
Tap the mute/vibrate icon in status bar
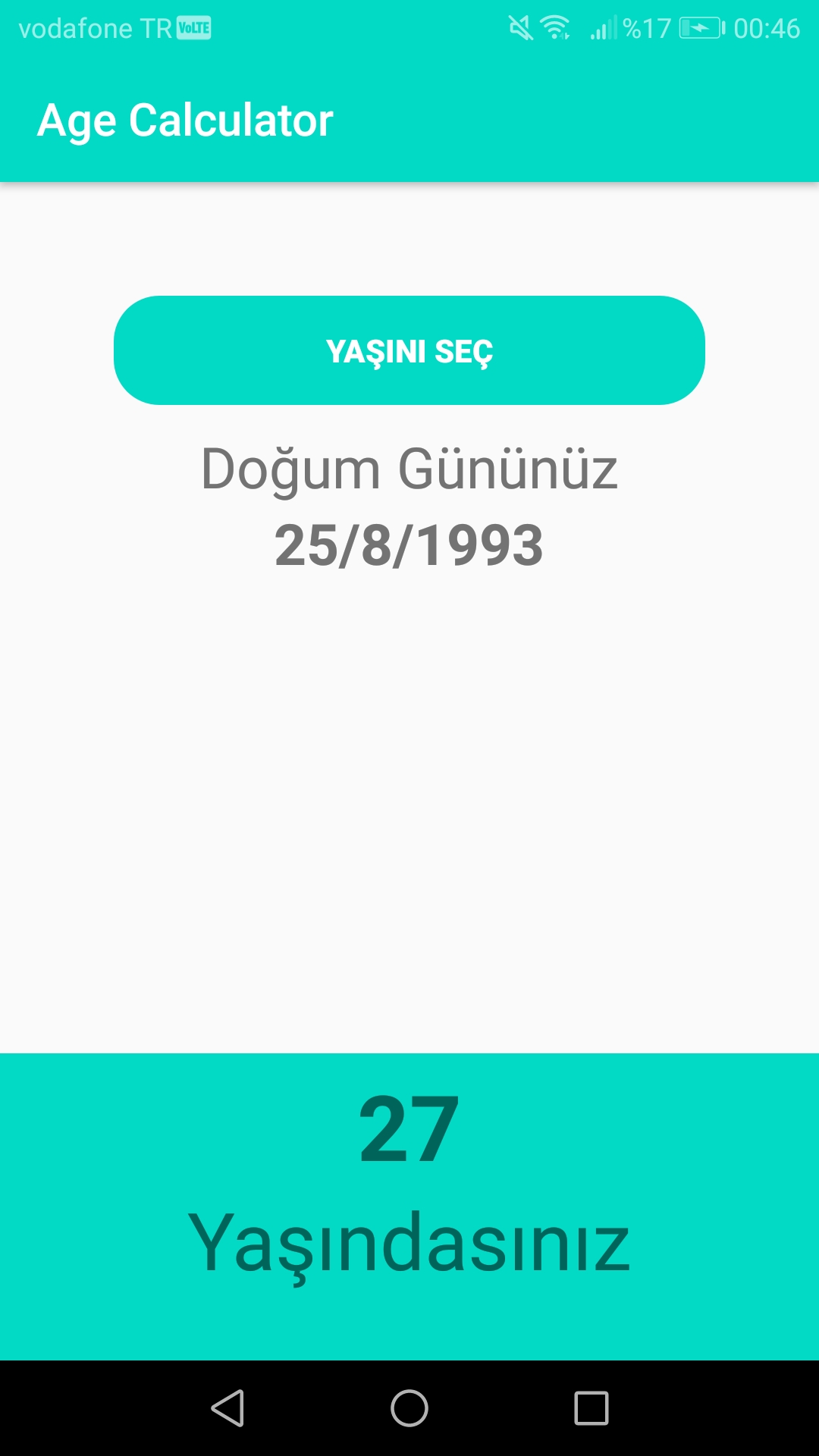(523, 27)
